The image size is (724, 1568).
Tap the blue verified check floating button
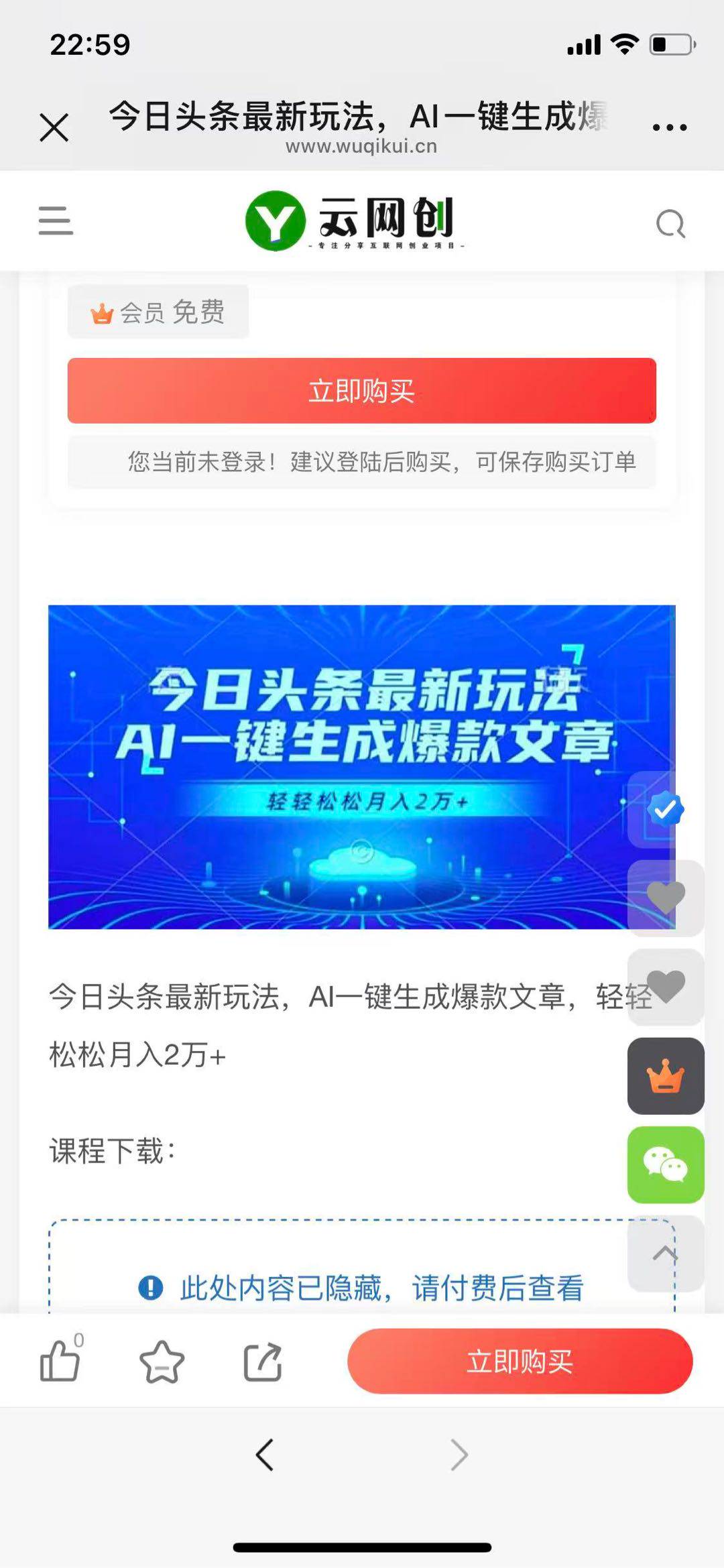[665, 809]
